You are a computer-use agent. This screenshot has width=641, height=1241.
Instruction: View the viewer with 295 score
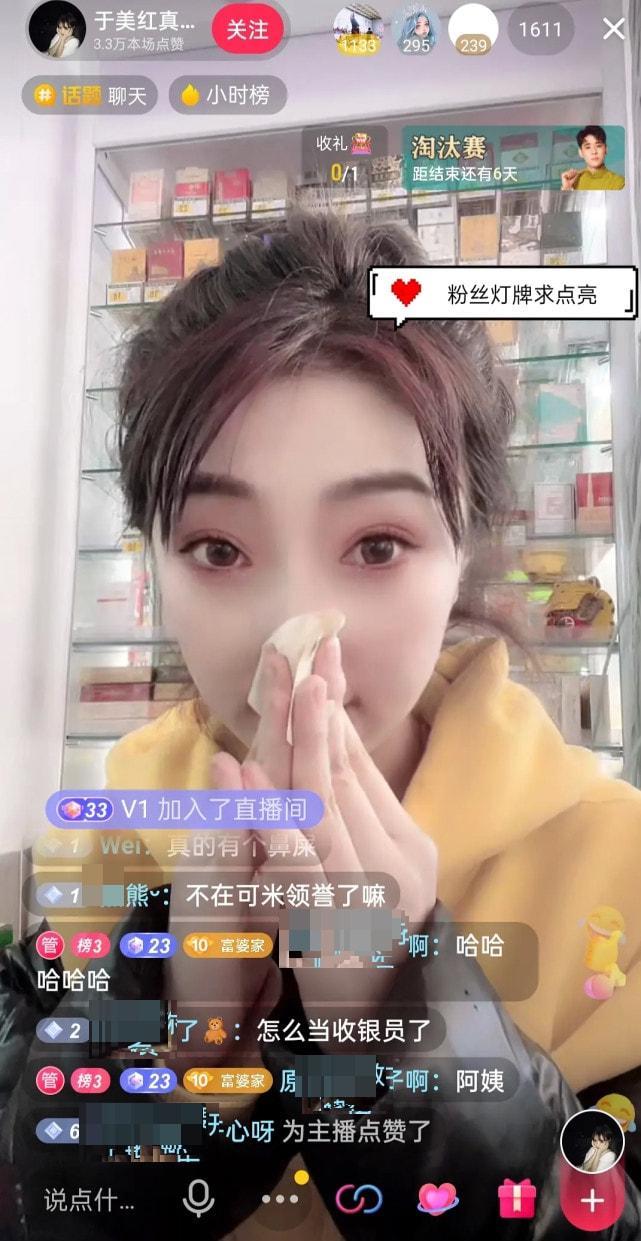pyautogui.click(x=415, y=29)
